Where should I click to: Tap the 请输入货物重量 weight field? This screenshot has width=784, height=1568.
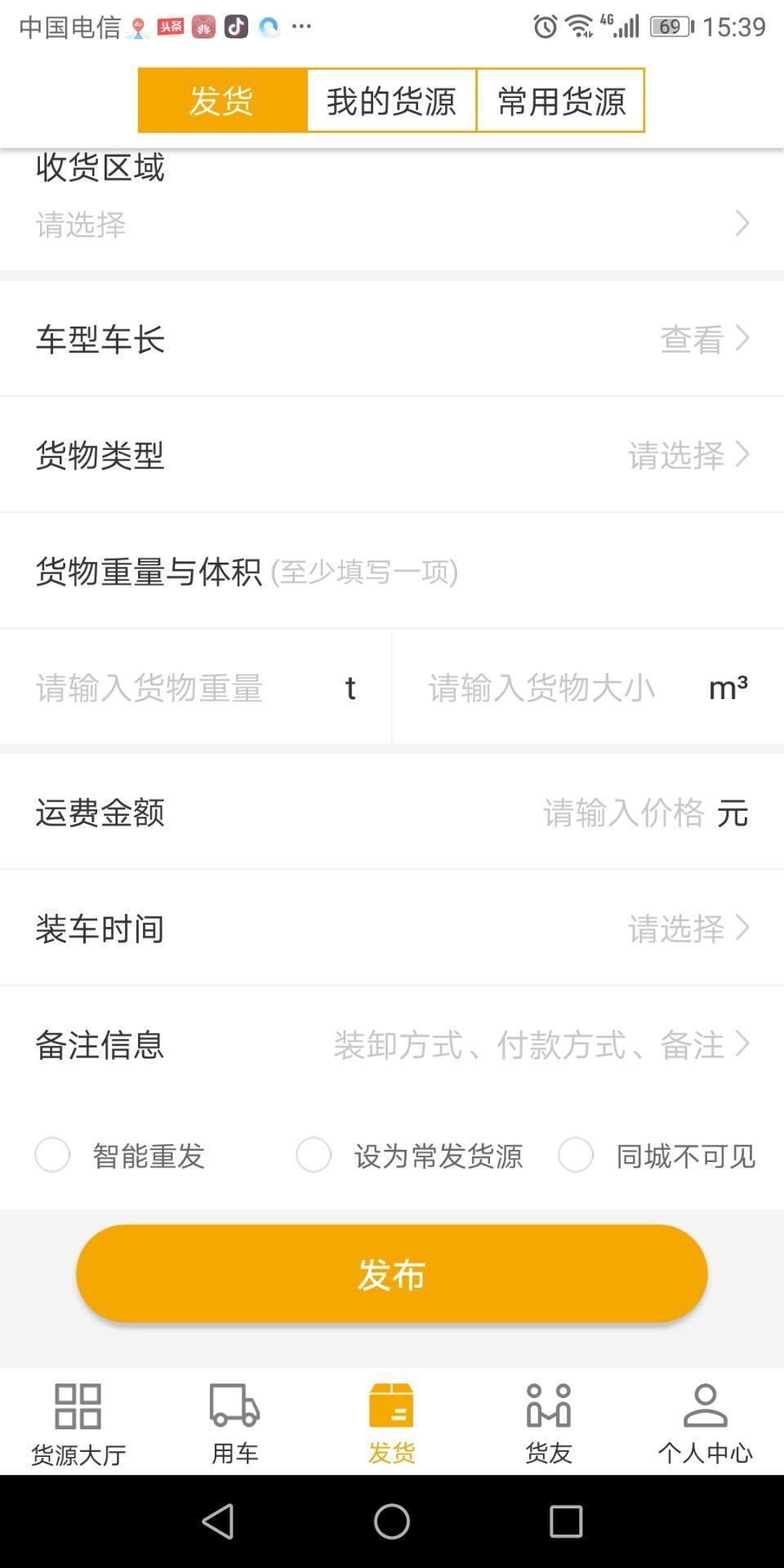click(x=180, y=688)
